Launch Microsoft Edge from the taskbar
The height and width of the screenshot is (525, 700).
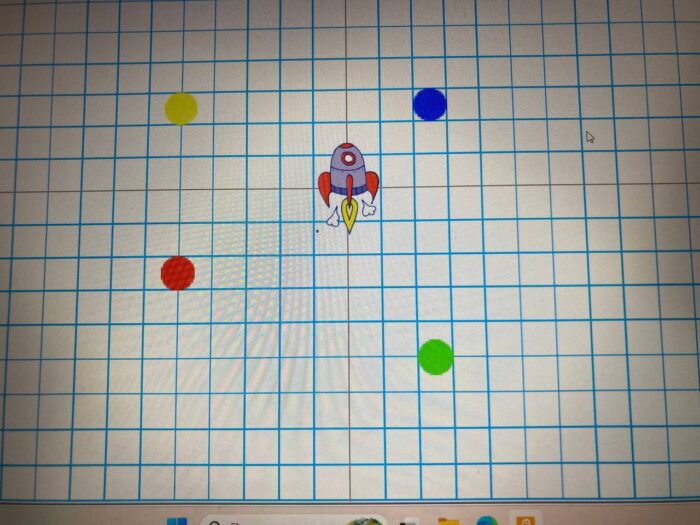487,520
